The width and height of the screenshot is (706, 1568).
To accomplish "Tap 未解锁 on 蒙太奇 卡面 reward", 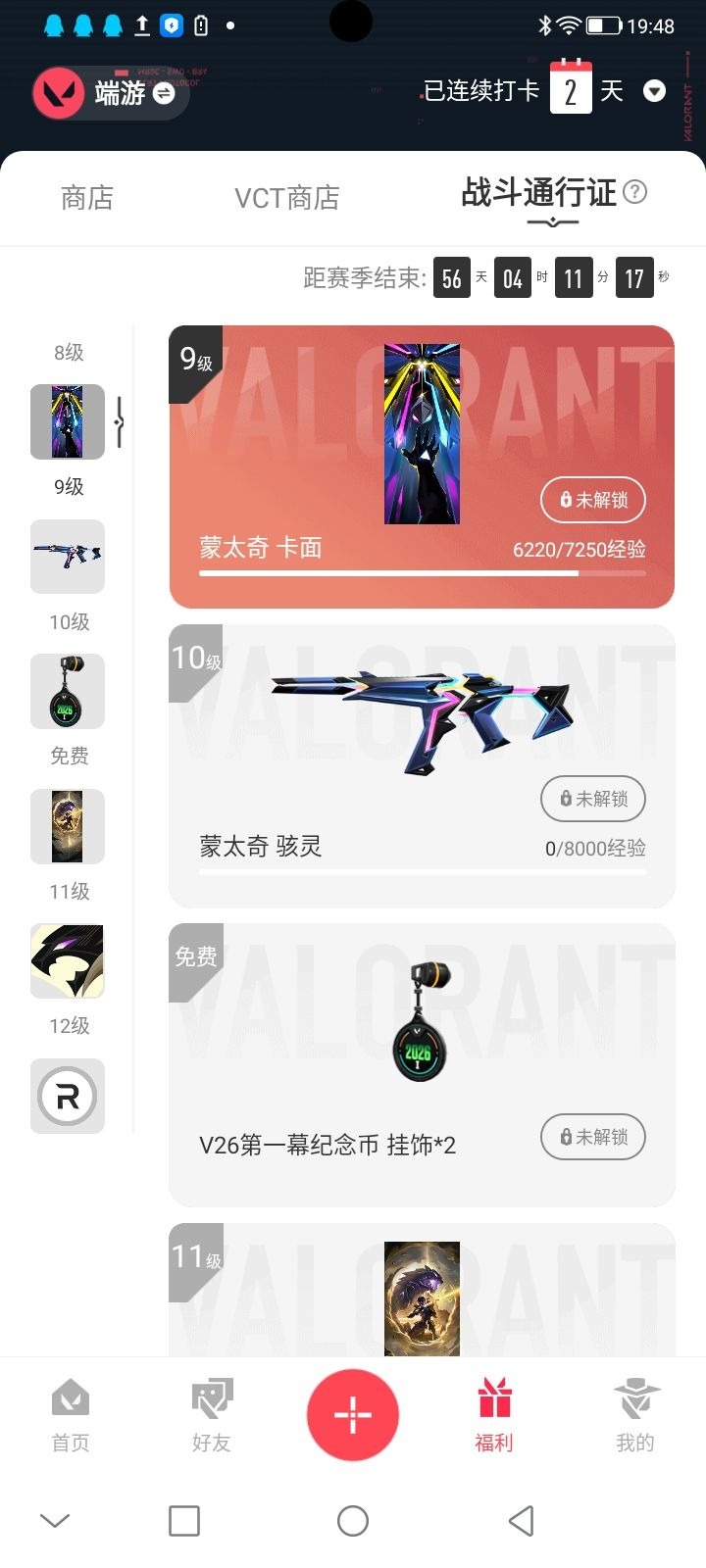I will coord(592,500).
